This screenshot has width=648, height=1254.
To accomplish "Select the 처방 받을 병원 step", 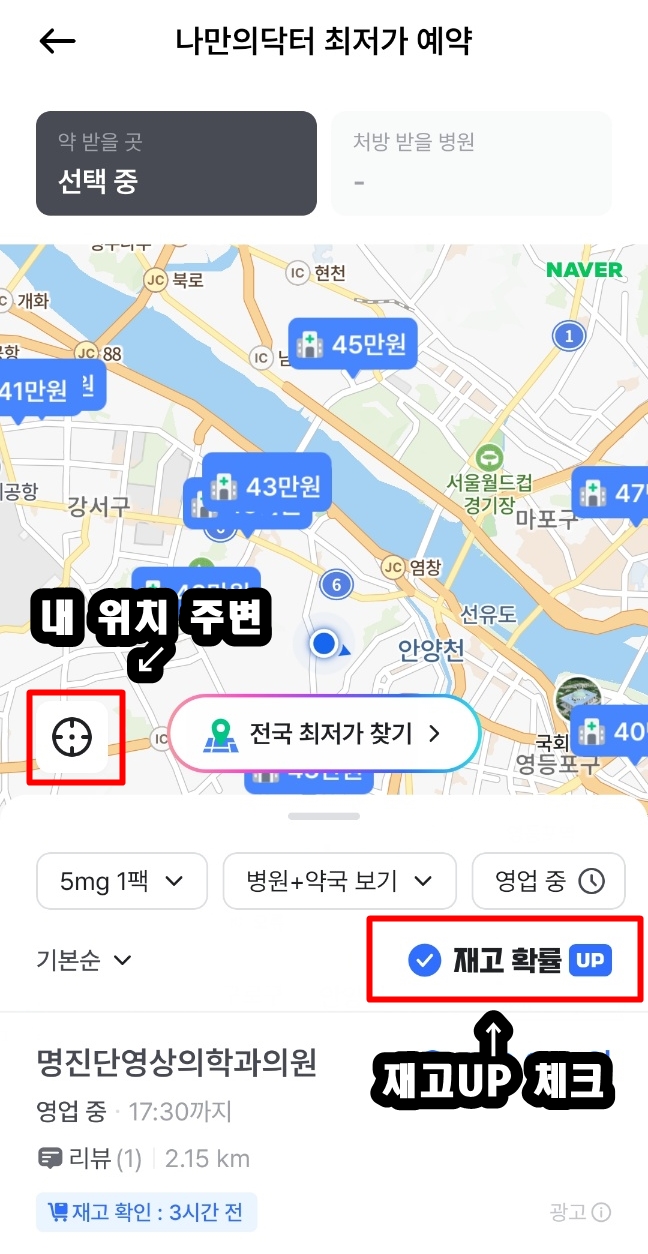I will click(471, 163).
